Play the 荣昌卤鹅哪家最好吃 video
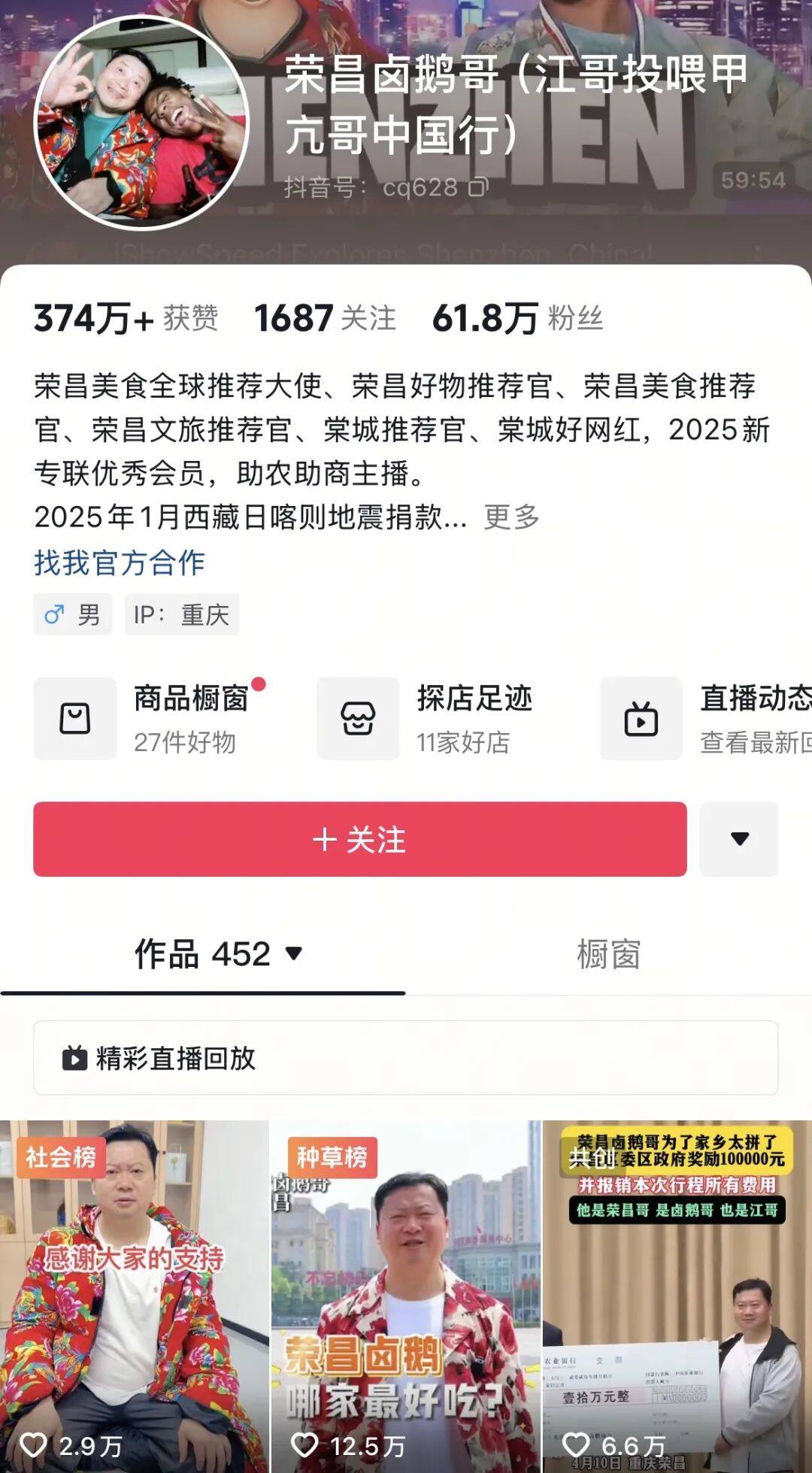The height and width of the screenshot is (1473, 812). 405,1295
